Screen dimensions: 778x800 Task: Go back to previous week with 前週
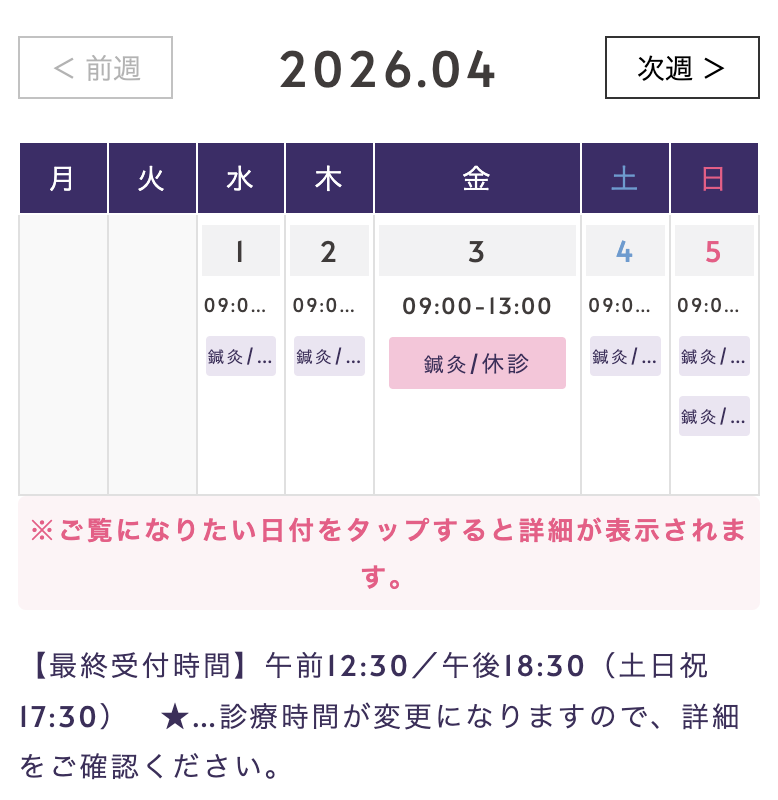[96, 68]
